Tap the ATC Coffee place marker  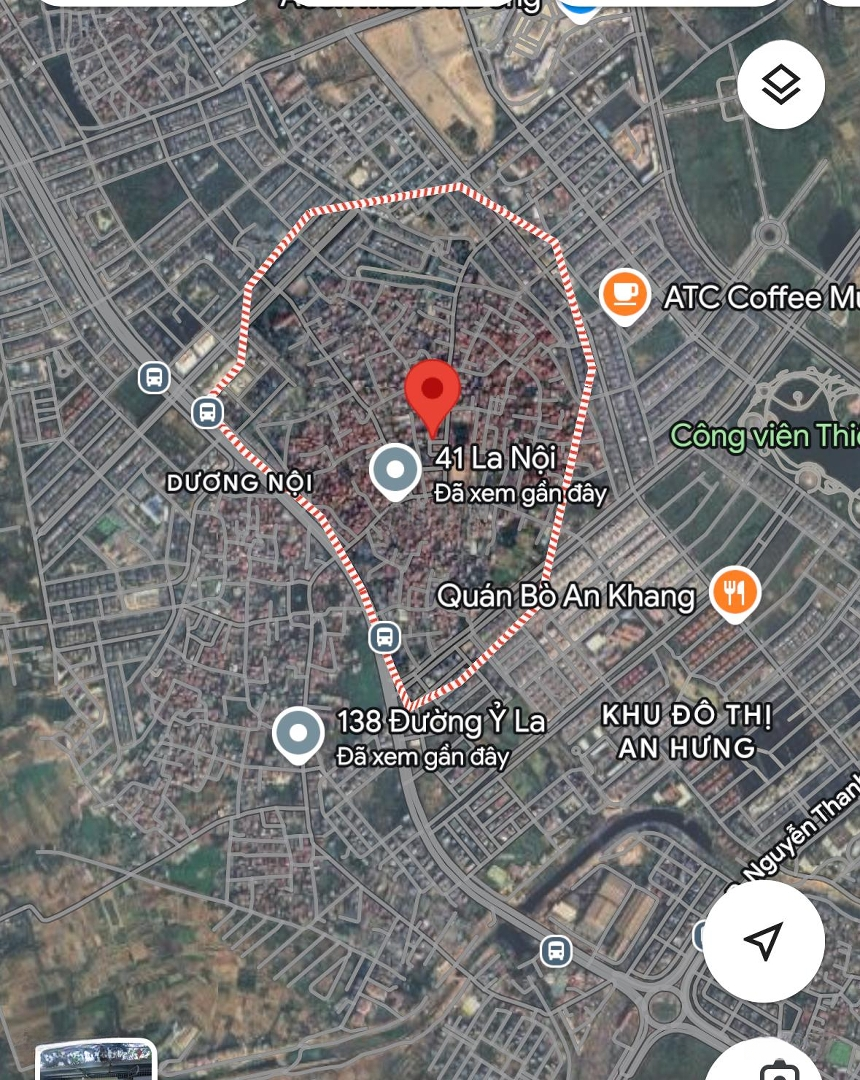625,295
